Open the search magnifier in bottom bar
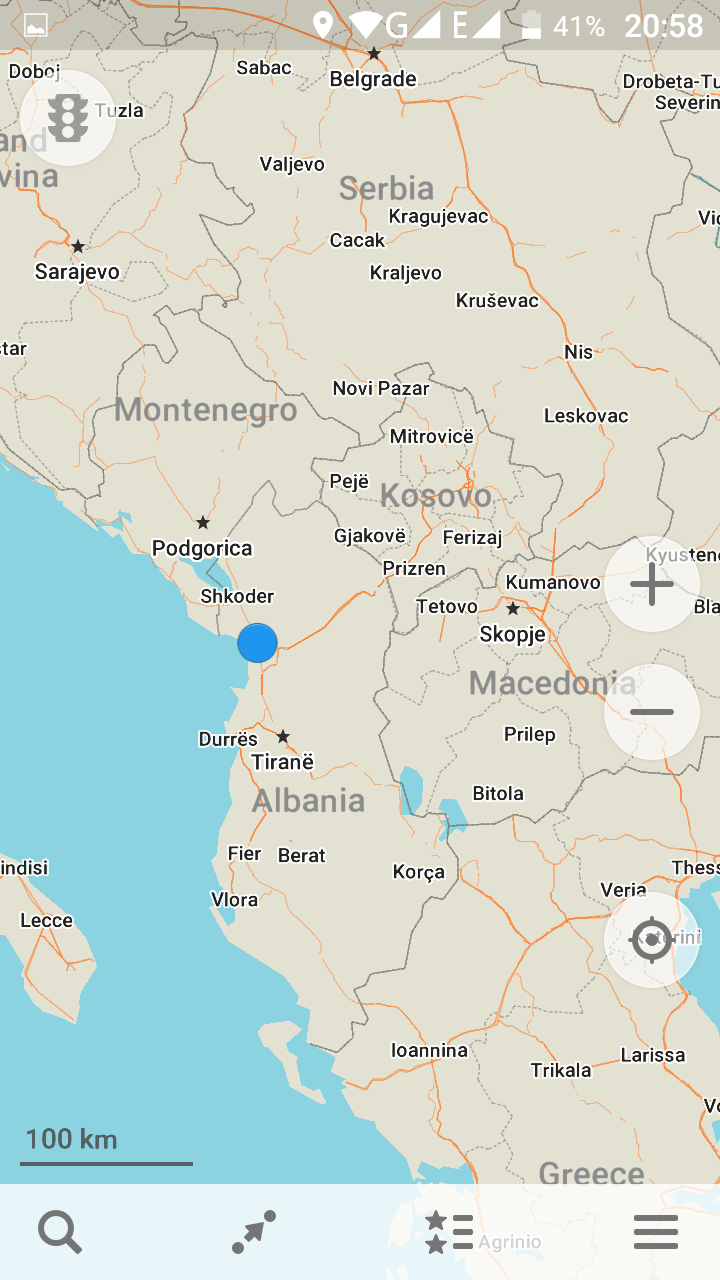720x1280 pixels. click(60, 1232)
